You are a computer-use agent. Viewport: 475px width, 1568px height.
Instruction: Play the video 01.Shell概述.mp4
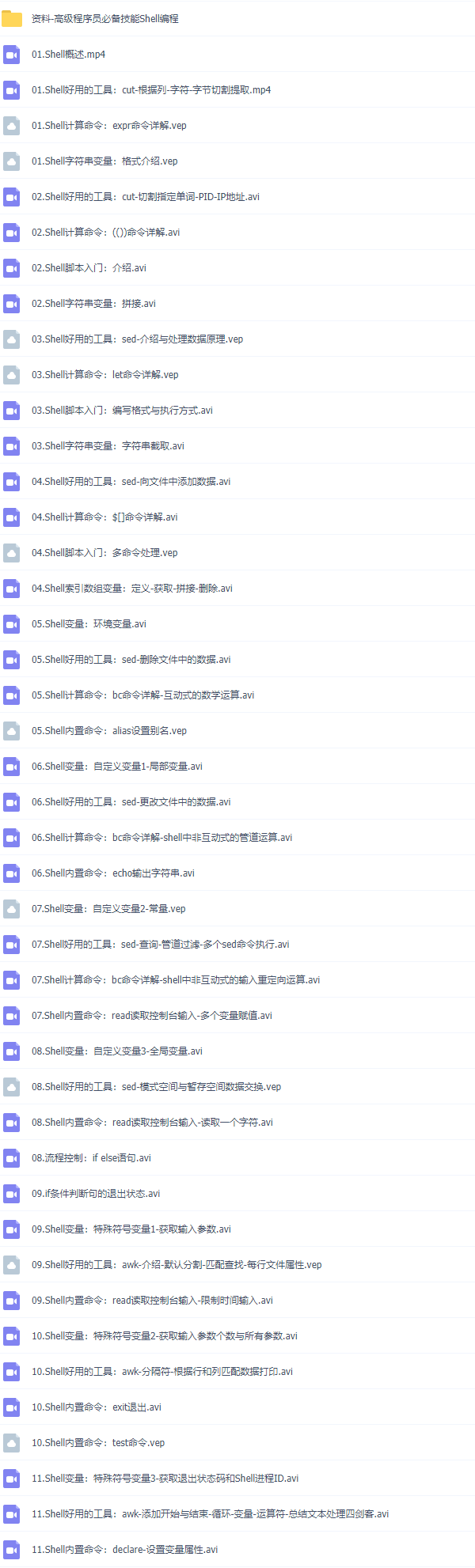[x=68, y=54]
